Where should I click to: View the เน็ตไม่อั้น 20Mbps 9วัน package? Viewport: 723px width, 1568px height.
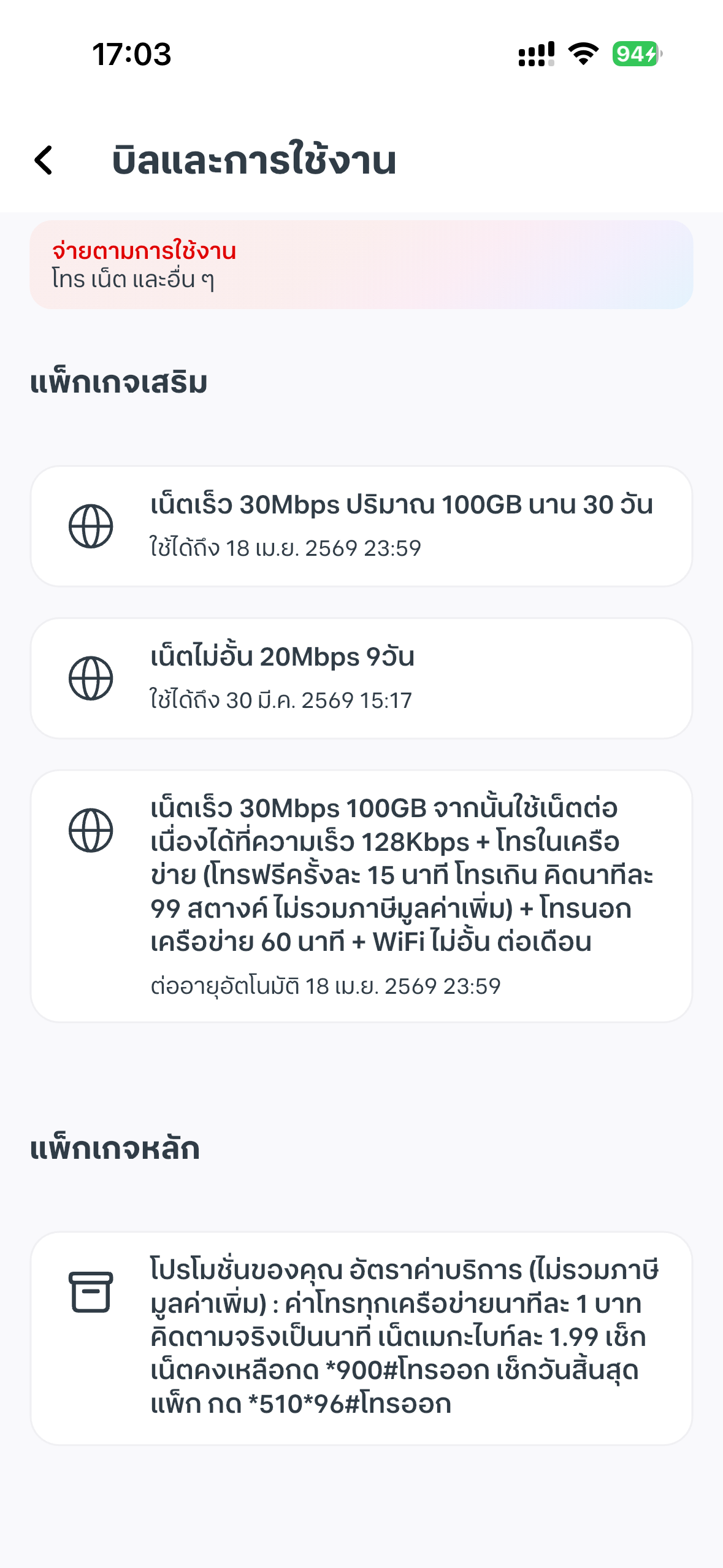tap(361, 678)
